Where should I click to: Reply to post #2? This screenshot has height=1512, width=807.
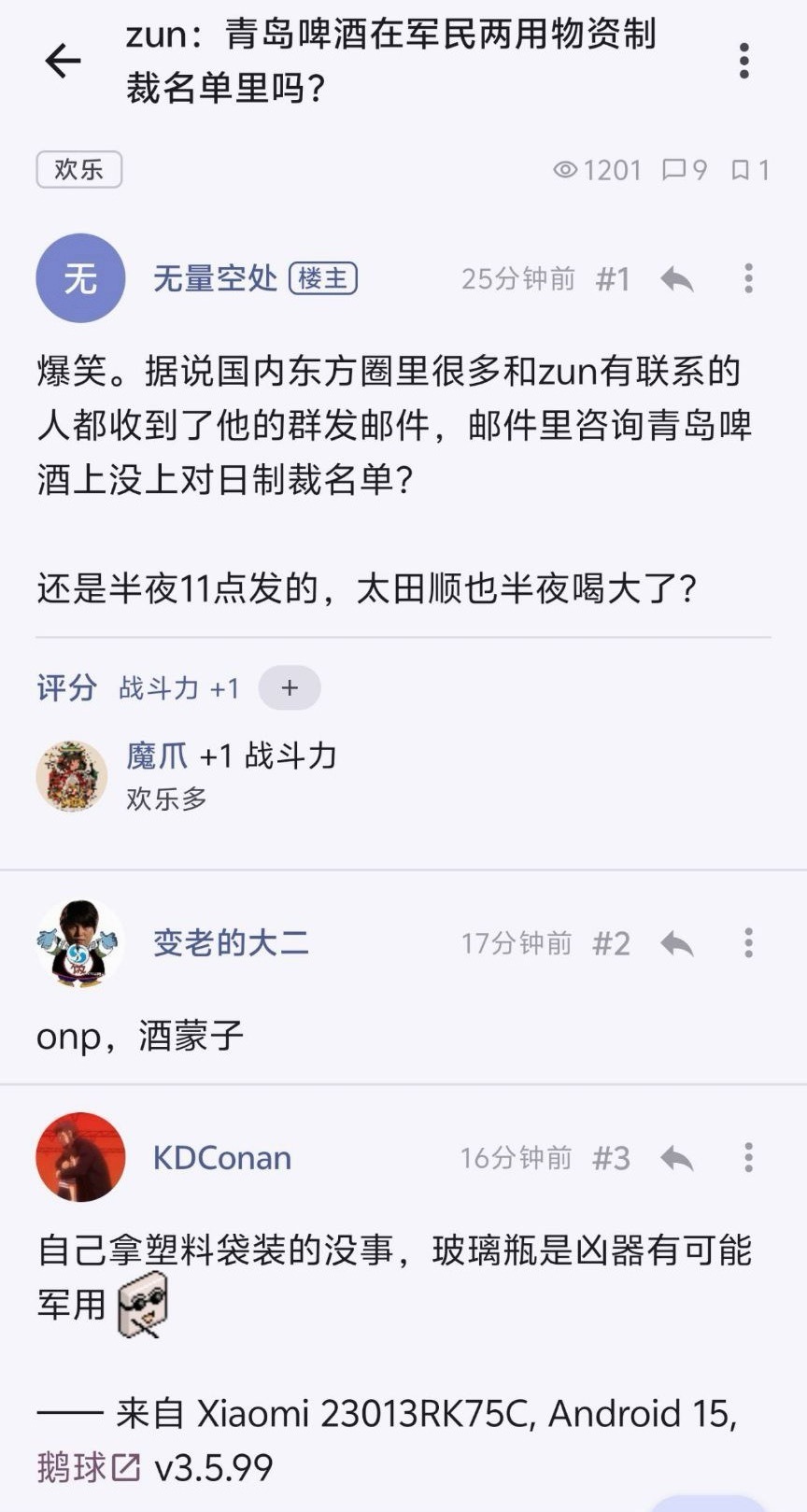676,943
